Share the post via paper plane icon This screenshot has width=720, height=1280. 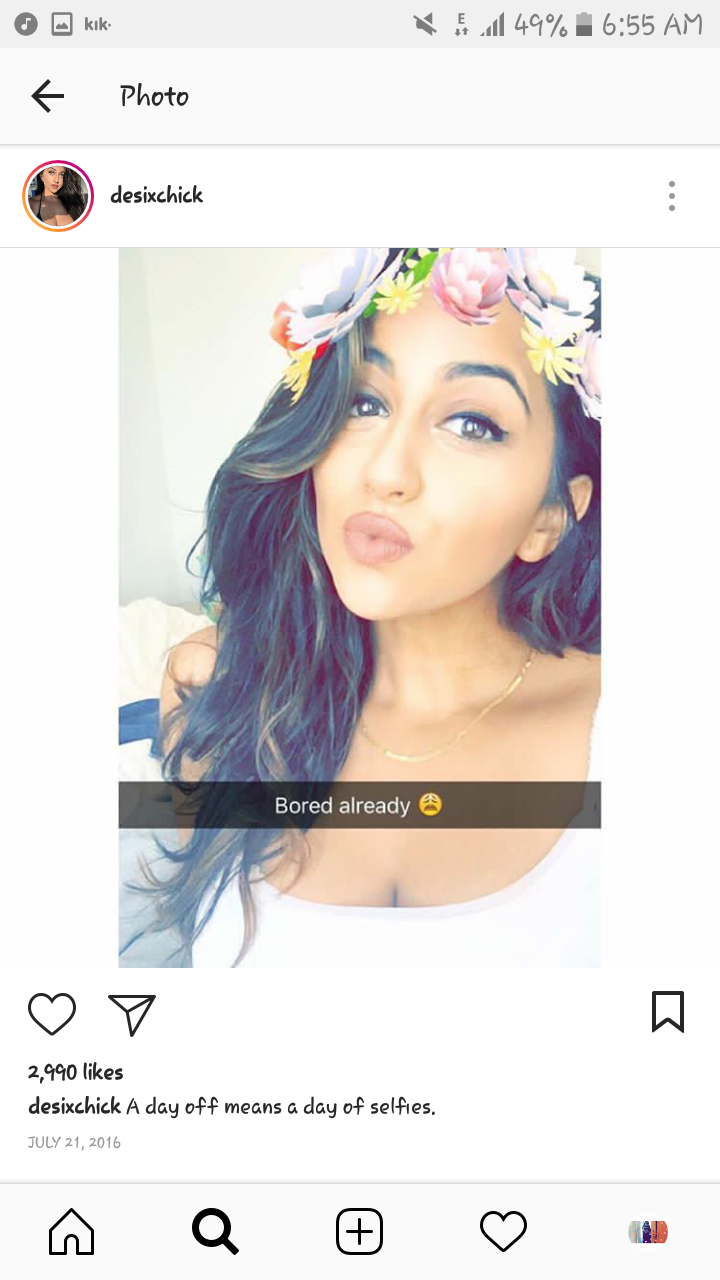pos(132,1013)
